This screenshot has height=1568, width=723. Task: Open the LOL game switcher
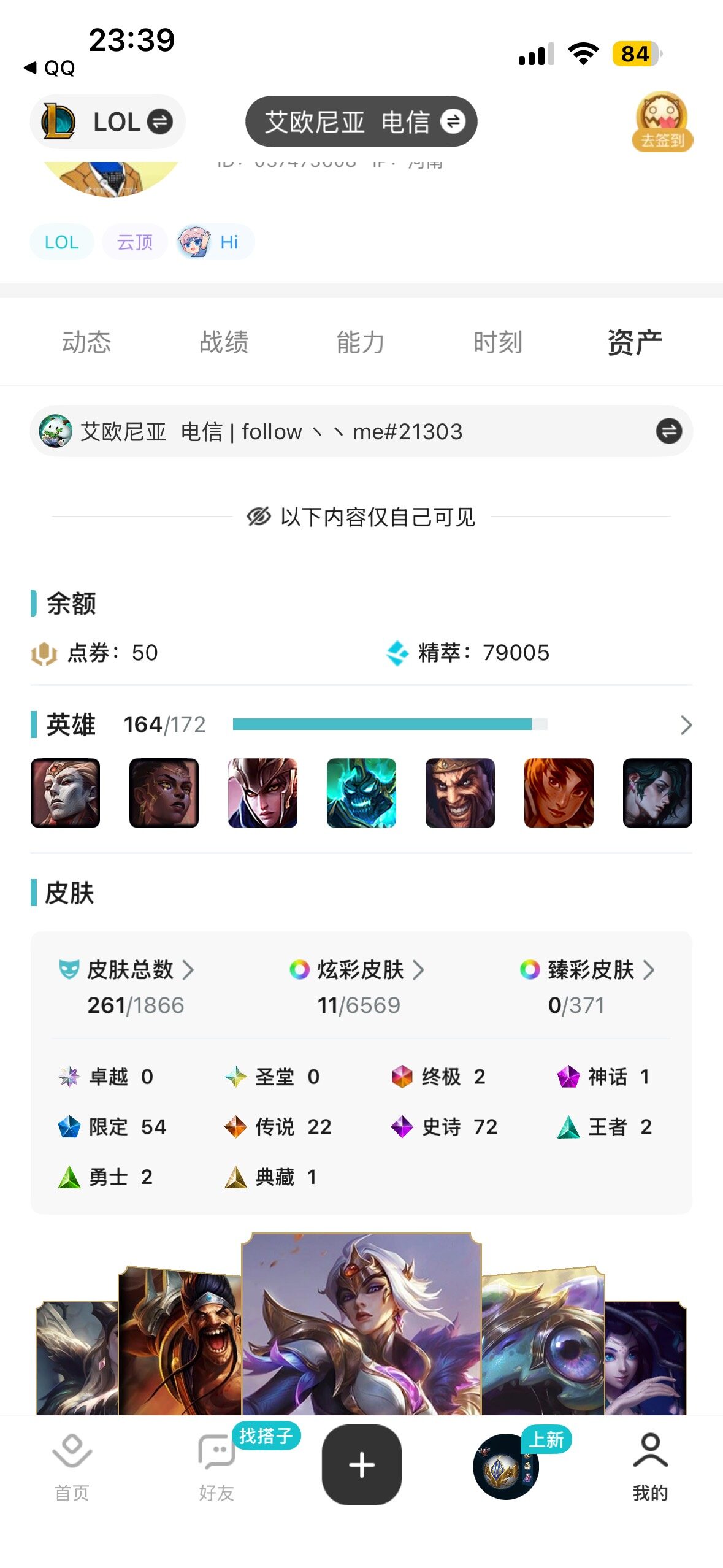point(107,121)
